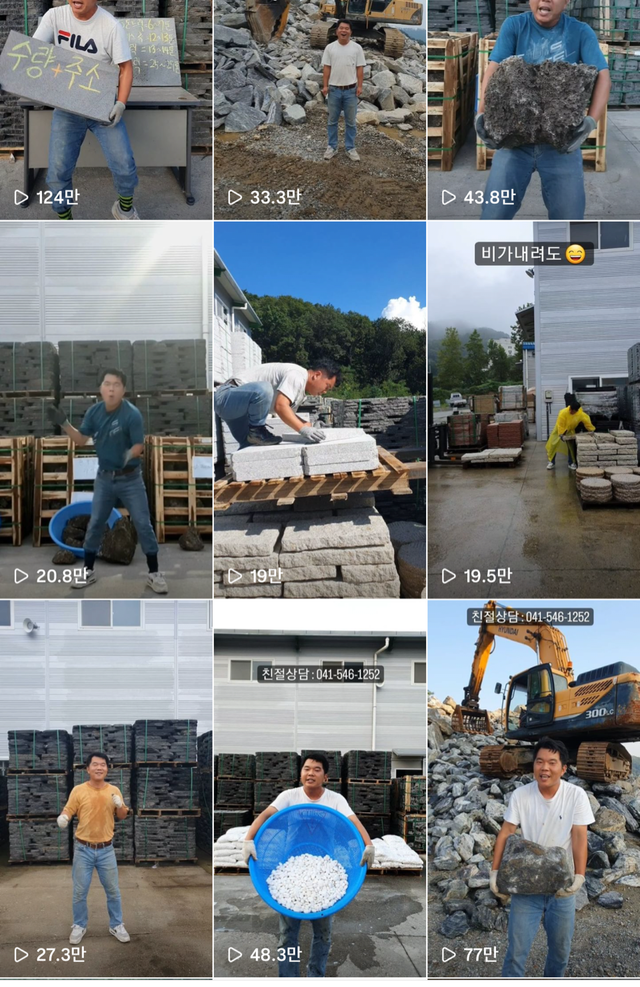Open the excavator video with 77만 views
Screen dimensions: 640x987
(x=534, y=788)
